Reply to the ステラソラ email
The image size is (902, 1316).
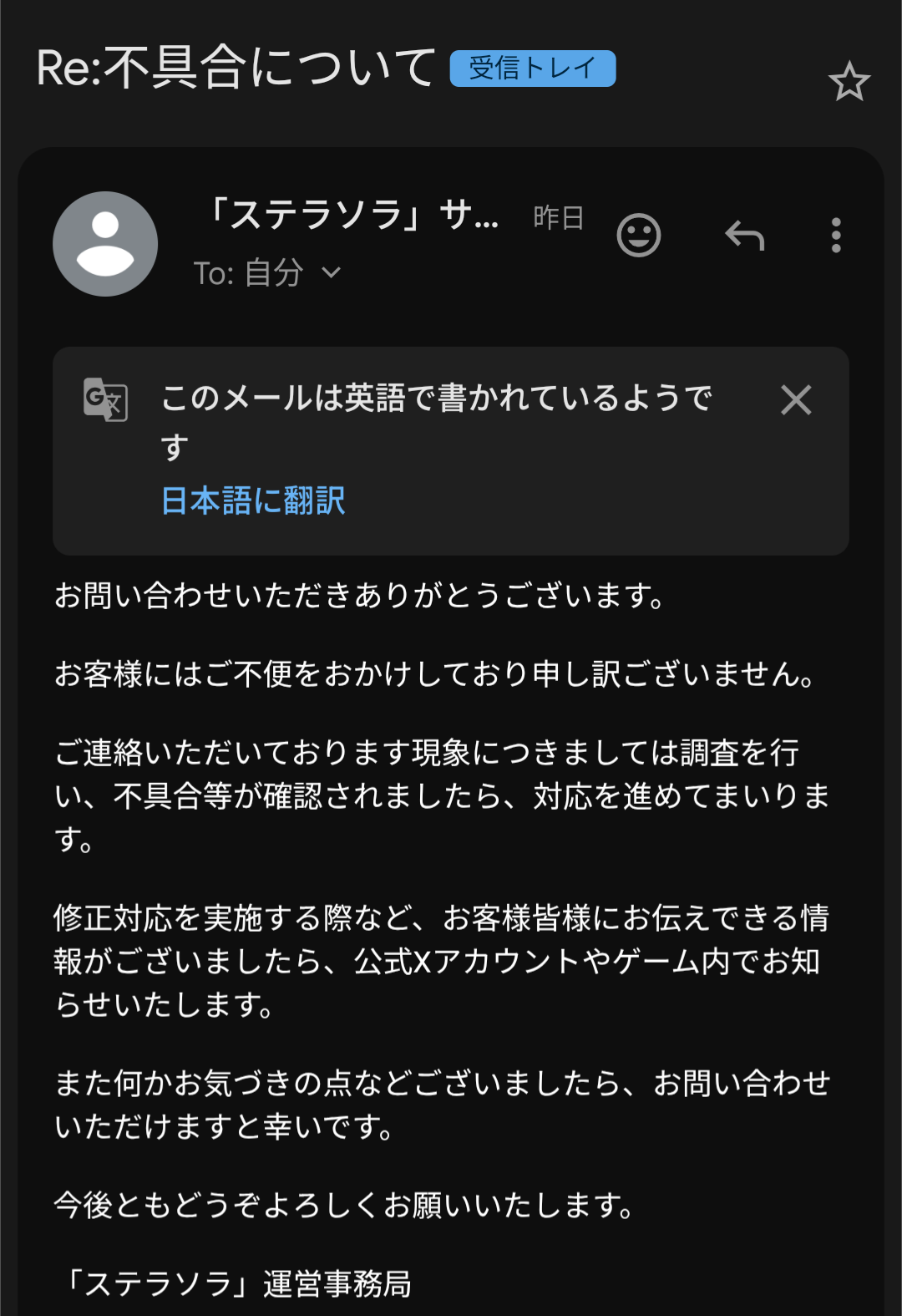point(744,236)
